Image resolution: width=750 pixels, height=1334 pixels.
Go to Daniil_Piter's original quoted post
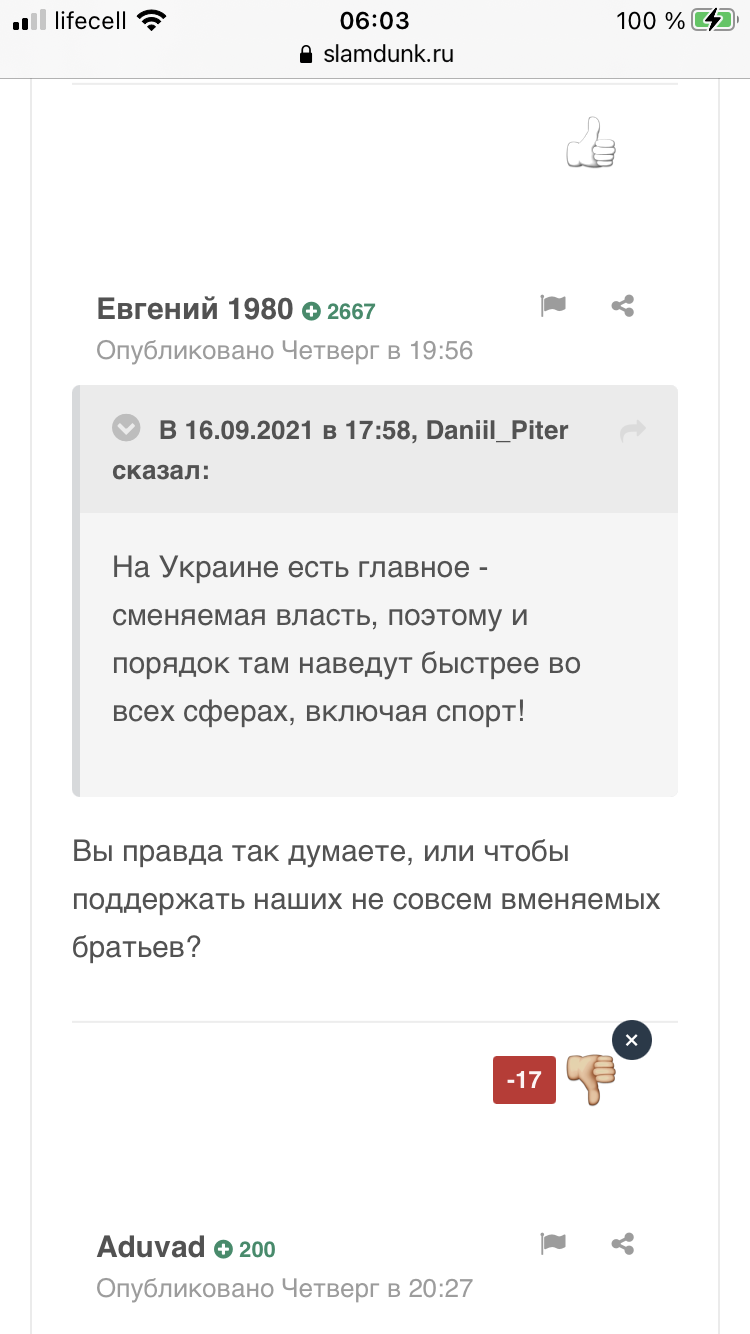point(633,431)
